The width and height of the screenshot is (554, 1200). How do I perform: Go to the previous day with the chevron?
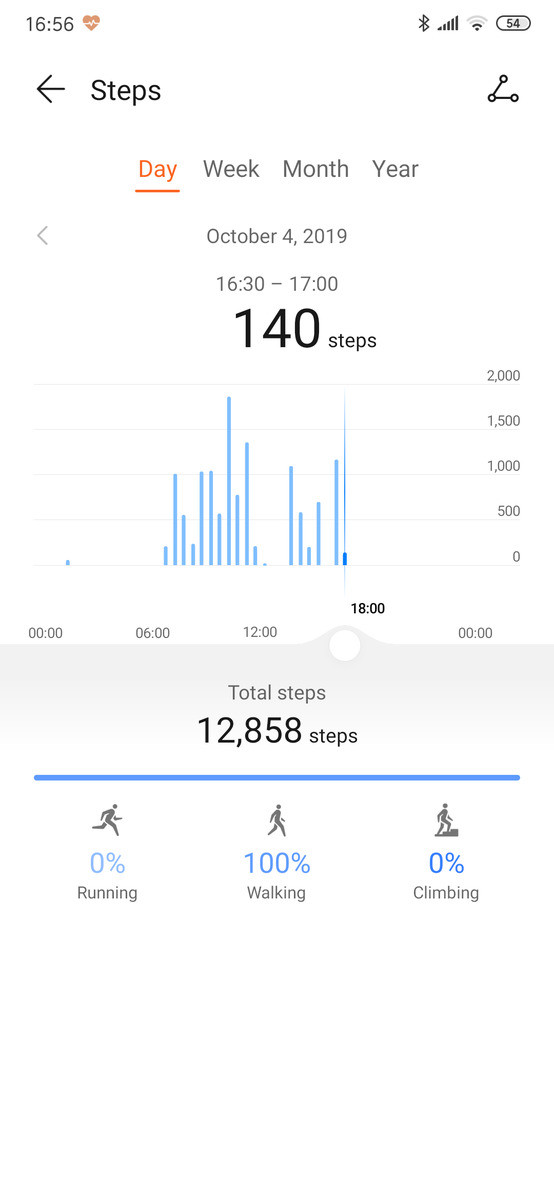(42, 236)
